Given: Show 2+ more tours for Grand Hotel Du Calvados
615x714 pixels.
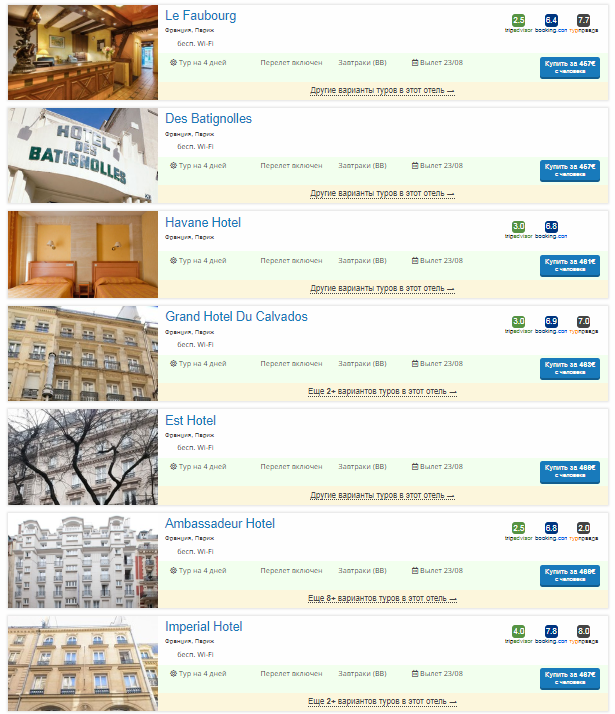Looking at the screenshot, I should pos(382,392).
